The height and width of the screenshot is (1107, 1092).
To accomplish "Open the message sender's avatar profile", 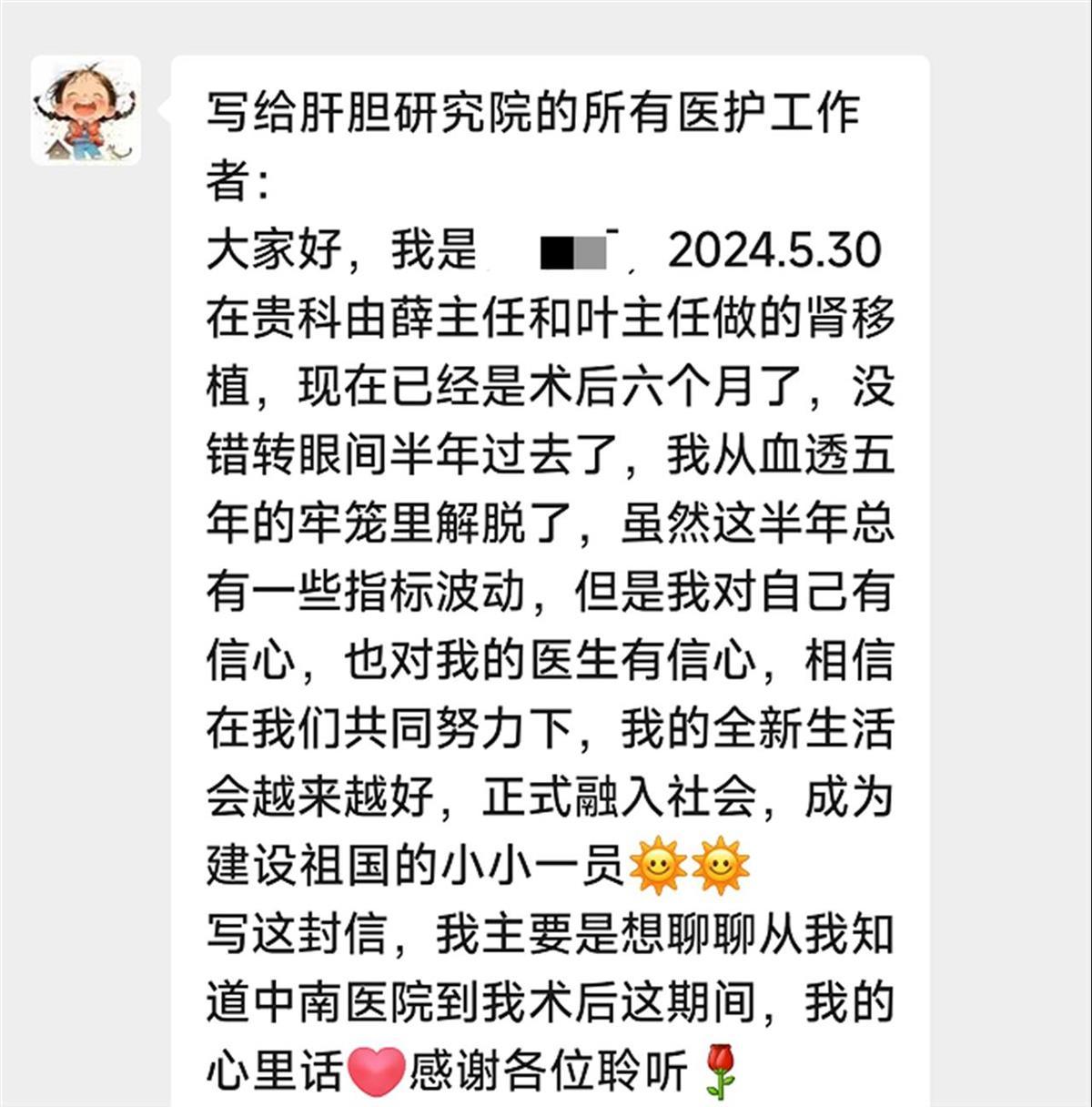I will 86,110.
